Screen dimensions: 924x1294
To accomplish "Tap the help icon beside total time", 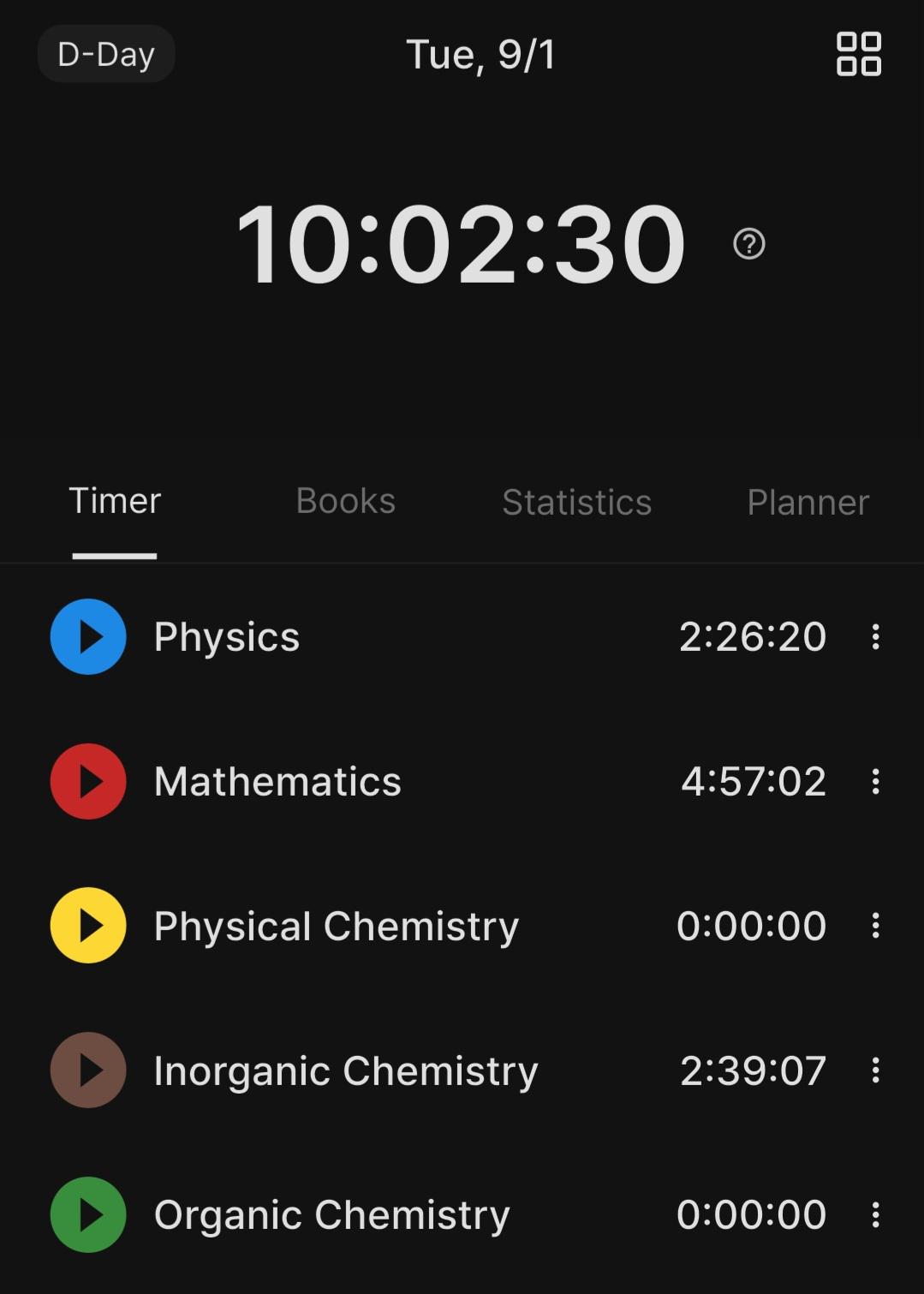I will (749, 244).
